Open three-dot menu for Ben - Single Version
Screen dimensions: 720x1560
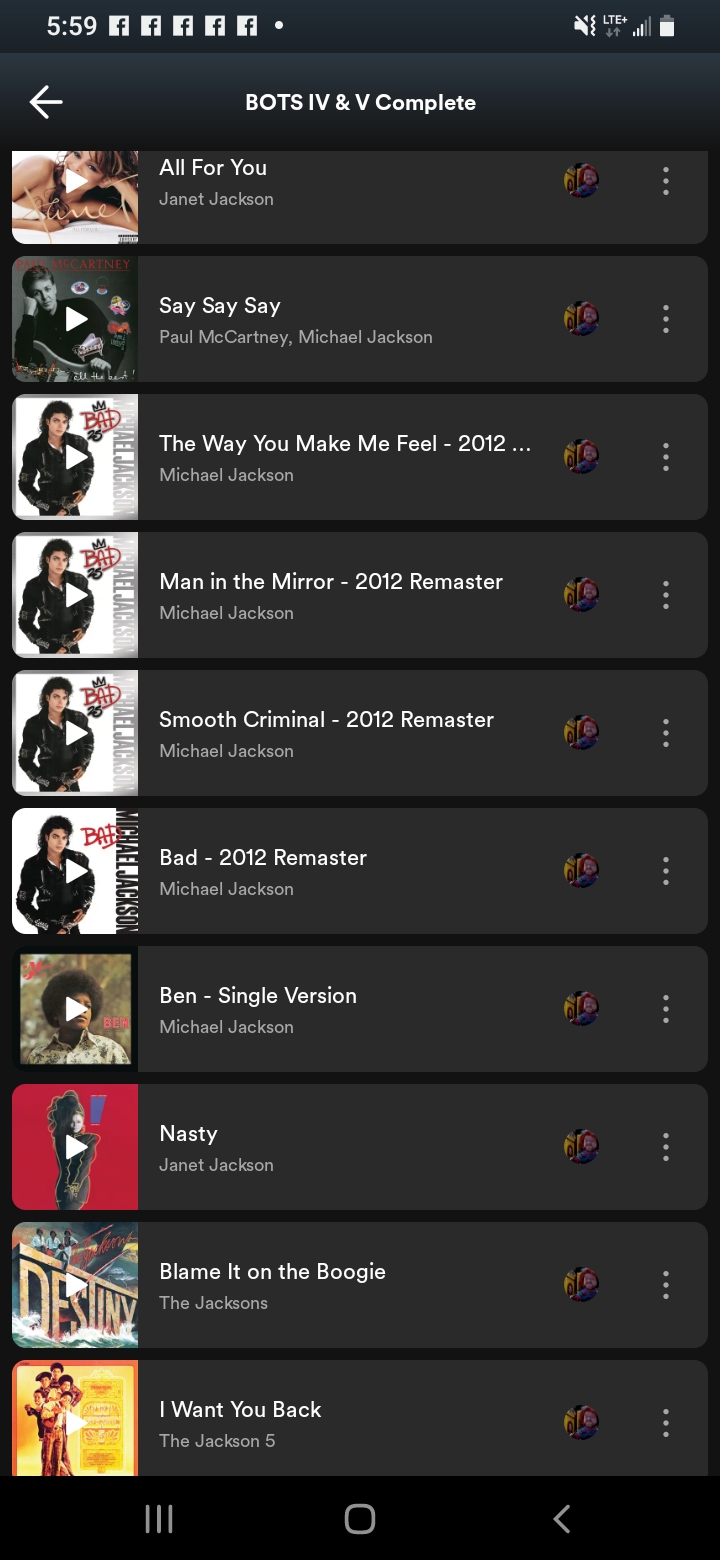[665, 1009]
